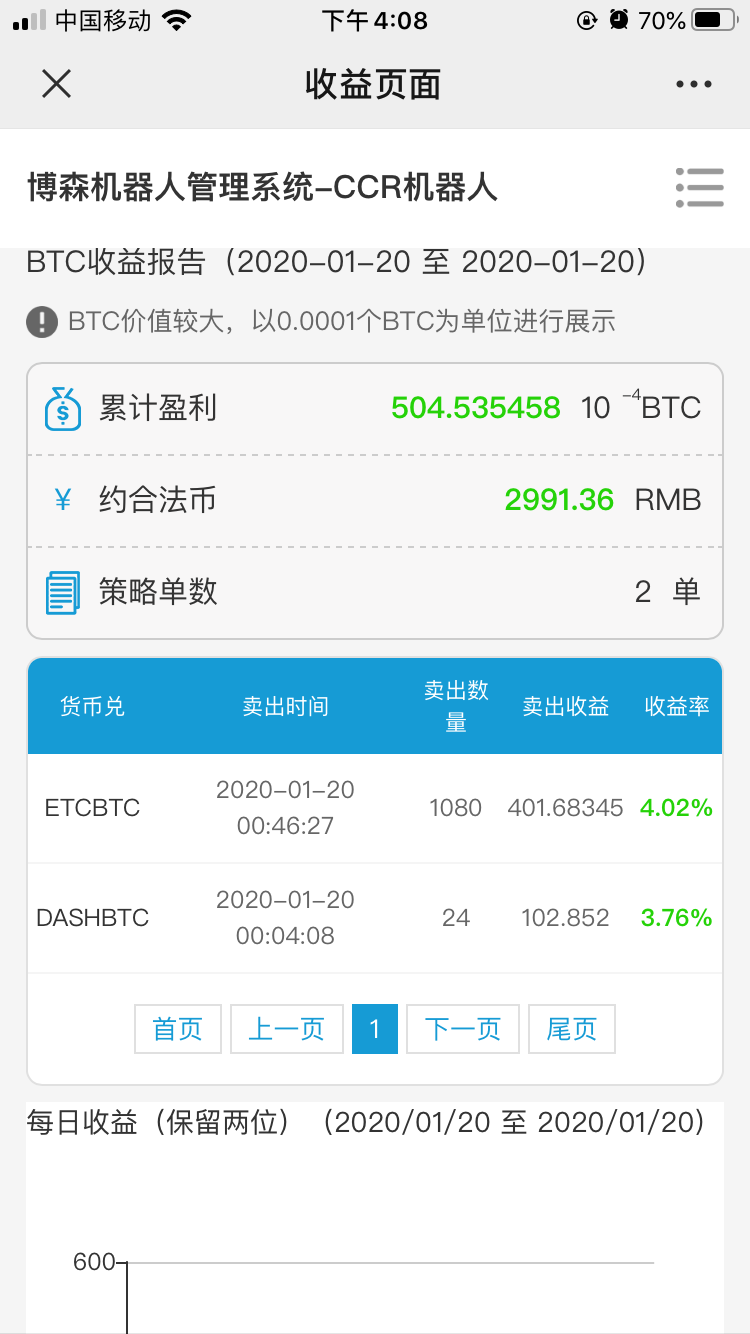This screenshot has width=750, height=1334.
Task: Open the hamburger list menu
Action: click(699, 187)
